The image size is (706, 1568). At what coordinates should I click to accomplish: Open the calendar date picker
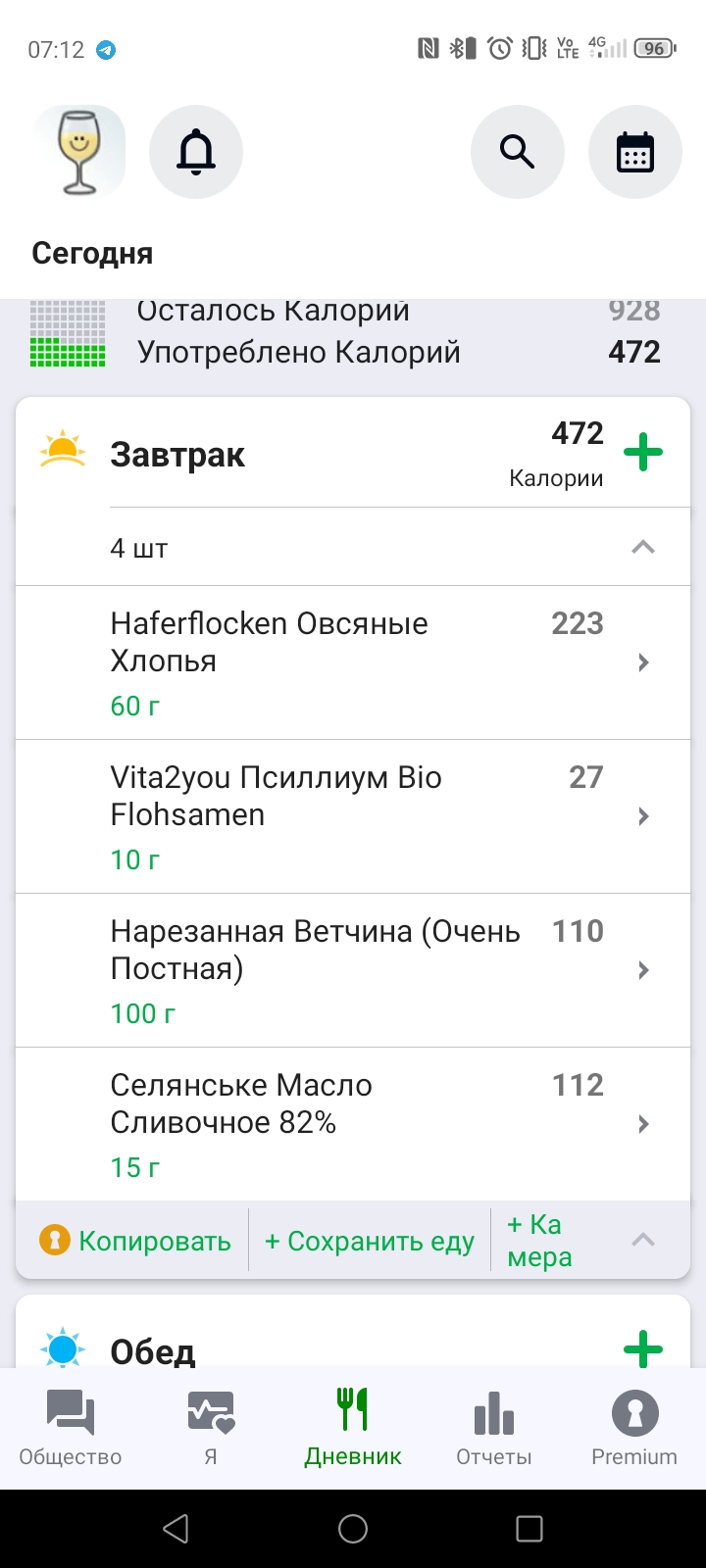point(634,152)
